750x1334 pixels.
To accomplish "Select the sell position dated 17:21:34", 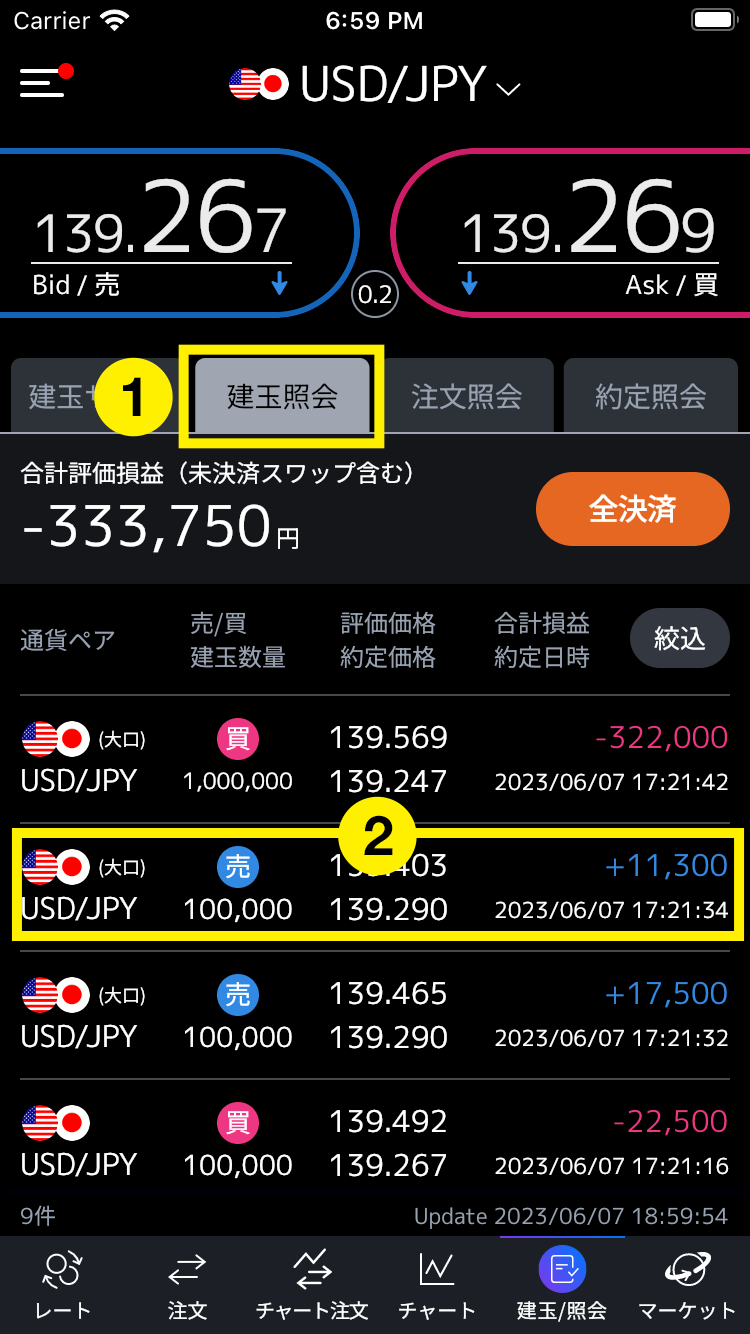I will pyautogui.click(x=375, y=887).
